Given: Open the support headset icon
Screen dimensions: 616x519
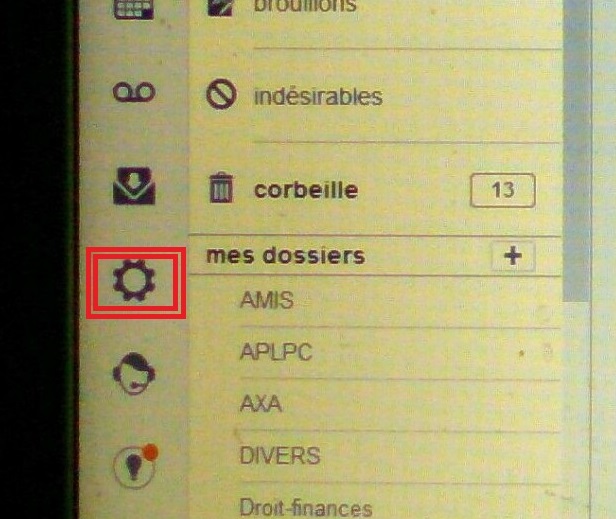Looking at the screenshot, I should (134, 375).
